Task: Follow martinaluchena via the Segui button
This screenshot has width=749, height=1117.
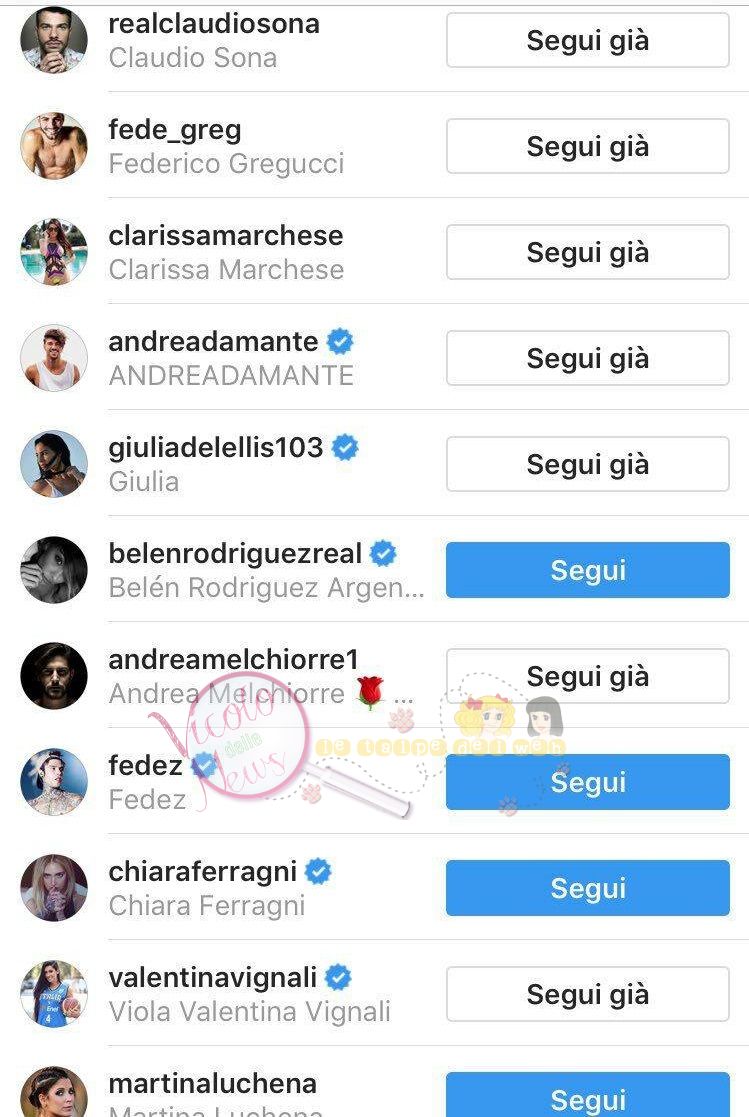Action: [587, 1097]
